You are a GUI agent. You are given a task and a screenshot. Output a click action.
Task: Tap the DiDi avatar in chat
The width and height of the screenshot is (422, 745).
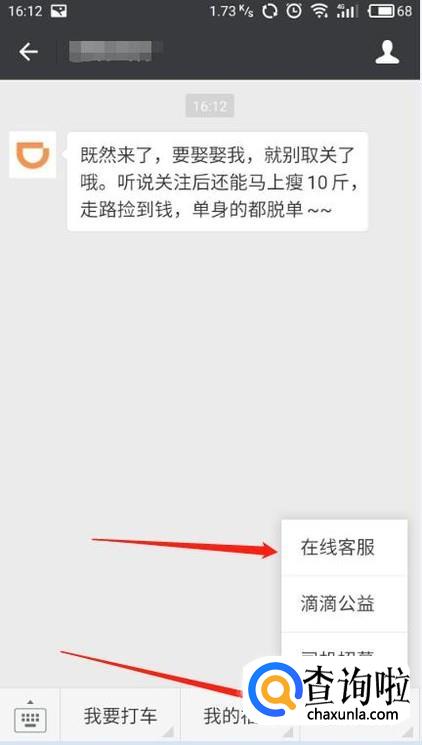[x=33, y=155]
